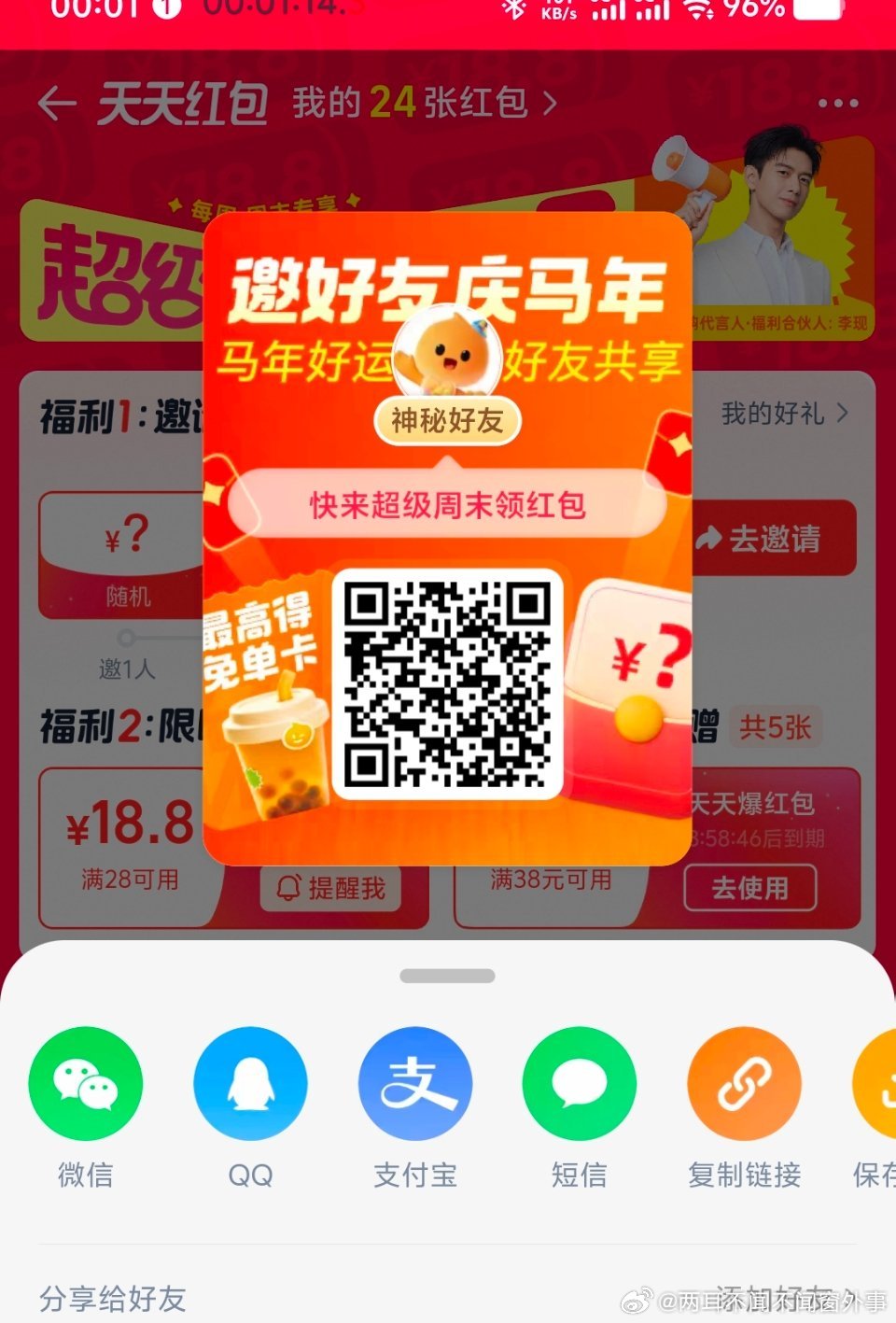Send the invite by 短信

580,1083
